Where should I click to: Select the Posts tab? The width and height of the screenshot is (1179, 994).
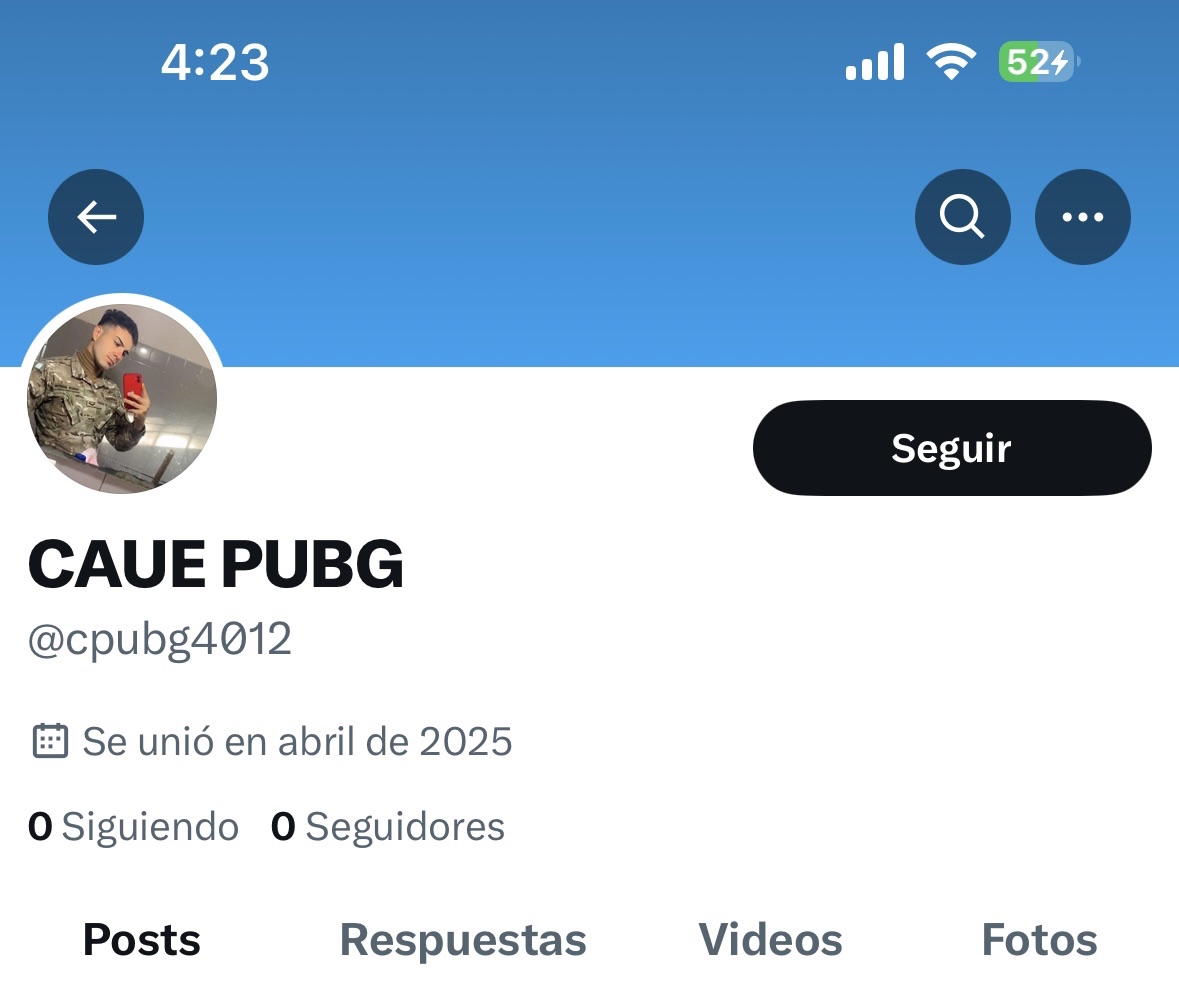[142, 940]
